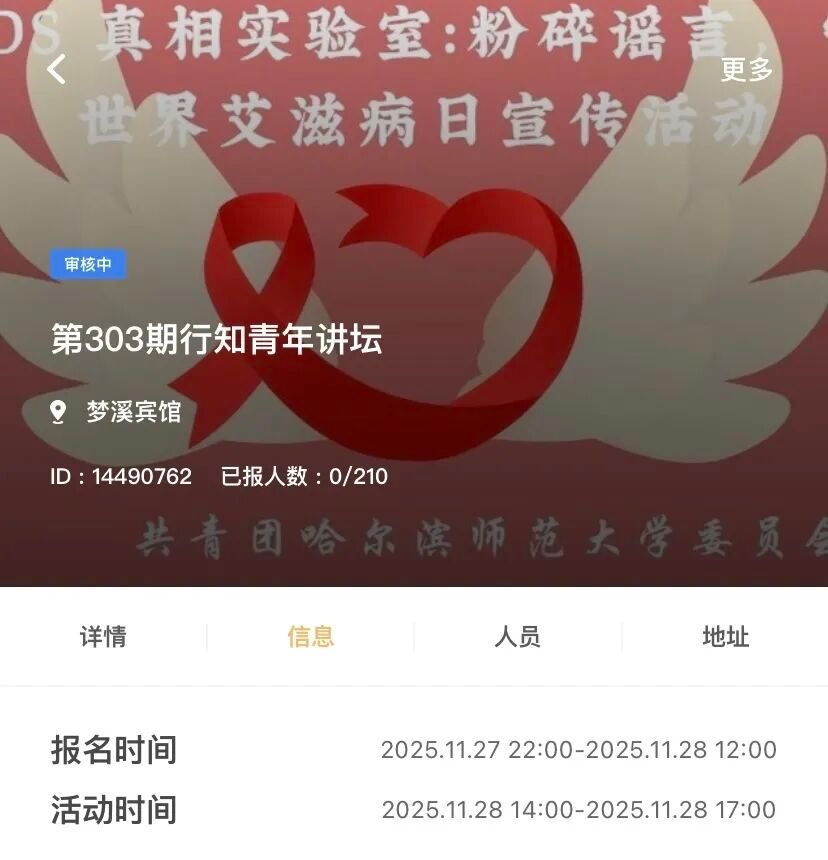Select the 信息 tab

point(310,637)
